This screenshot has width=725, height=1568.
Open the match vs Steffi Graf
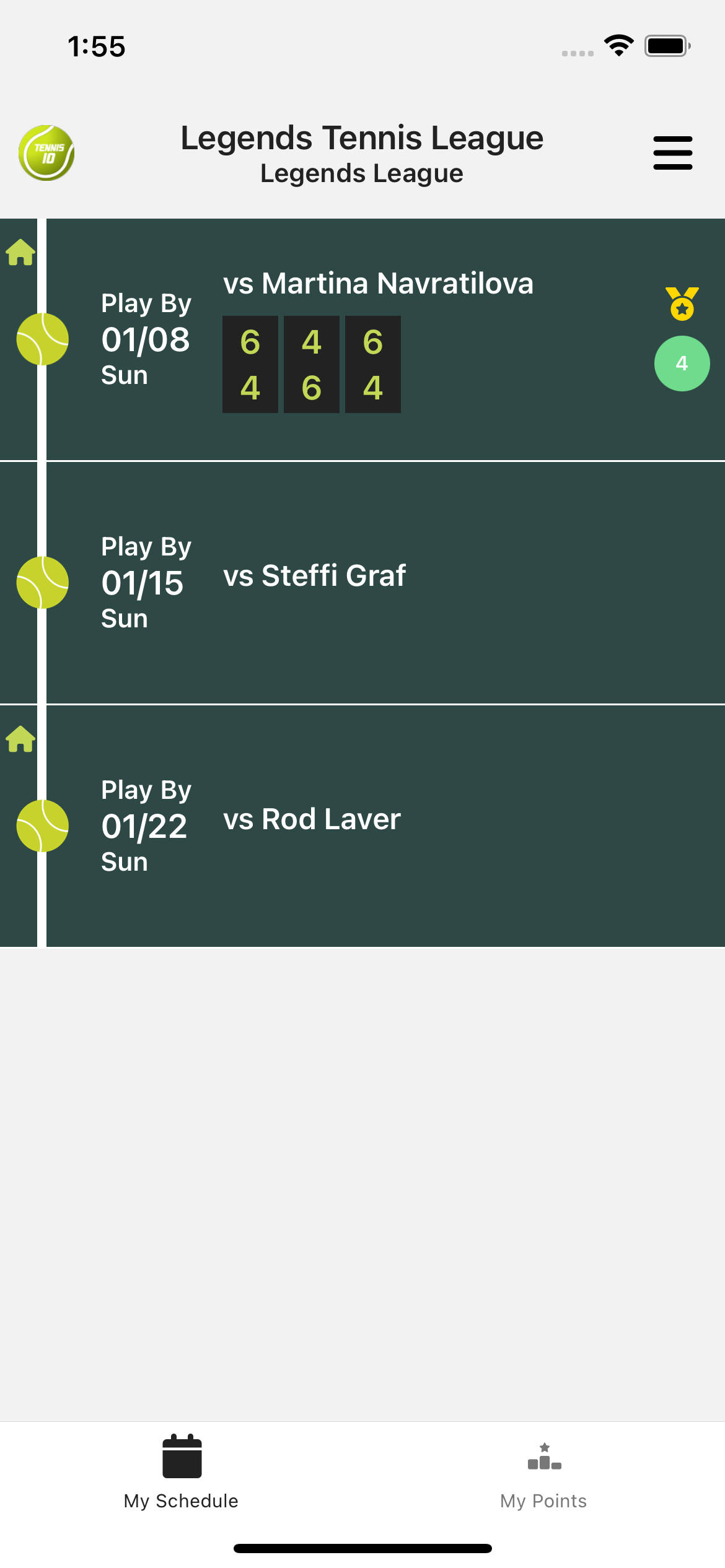tap(314, 576)
